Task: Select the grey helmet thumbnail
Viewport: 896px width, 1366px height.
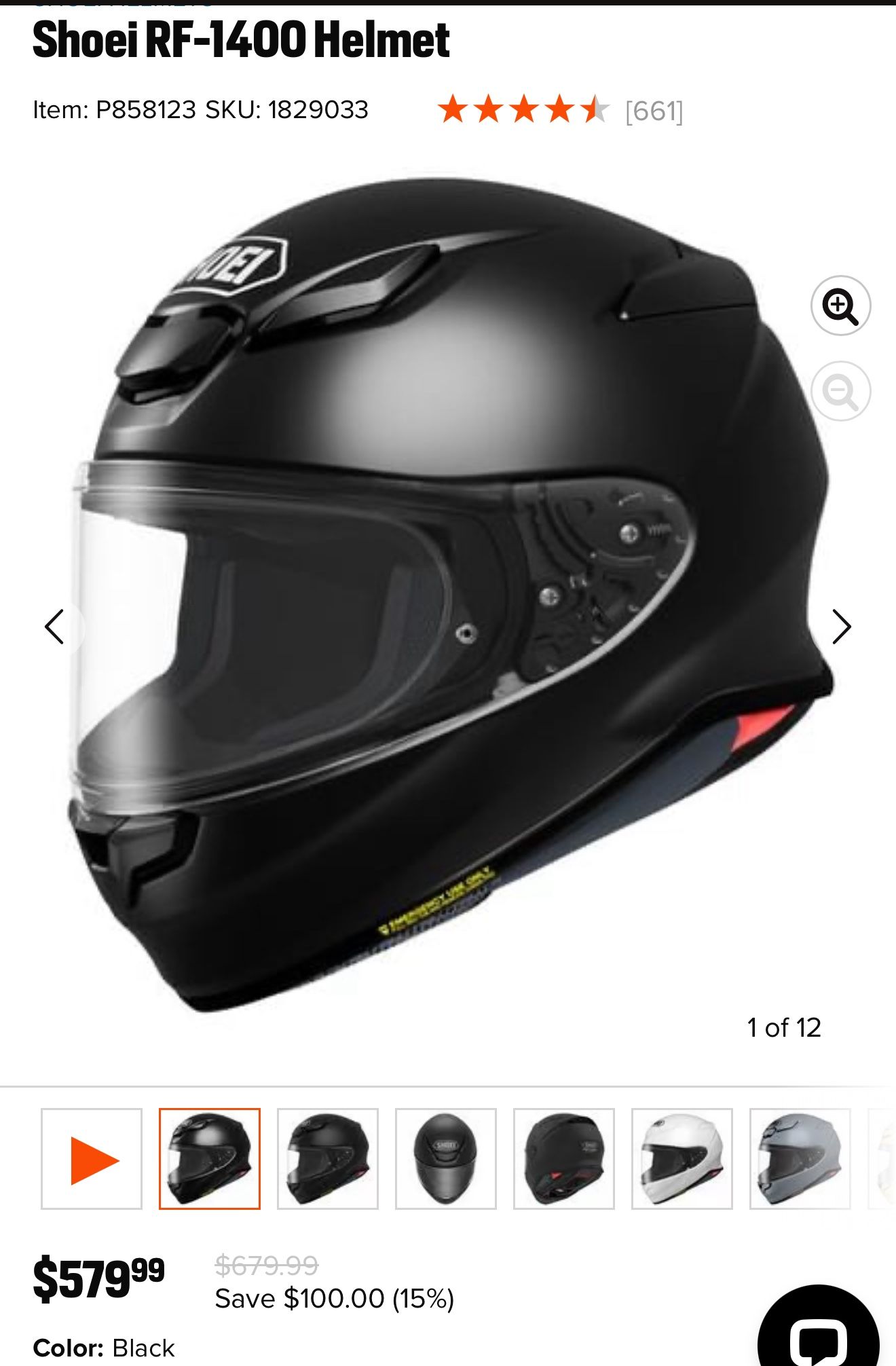Action: point(800,1159)
